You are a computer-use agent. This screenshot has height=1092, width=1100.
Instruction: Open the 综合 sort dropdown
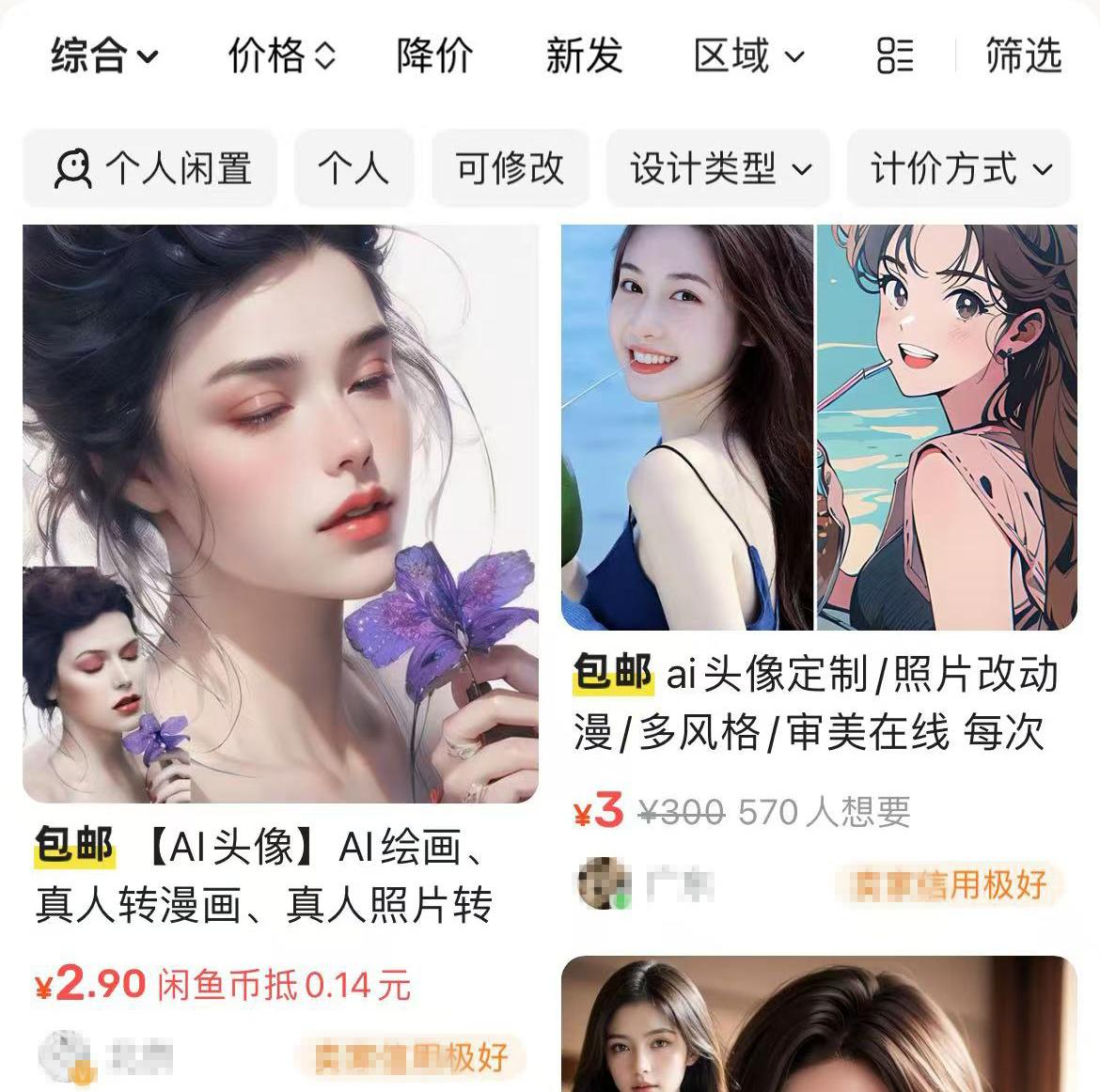pos(104,56)
